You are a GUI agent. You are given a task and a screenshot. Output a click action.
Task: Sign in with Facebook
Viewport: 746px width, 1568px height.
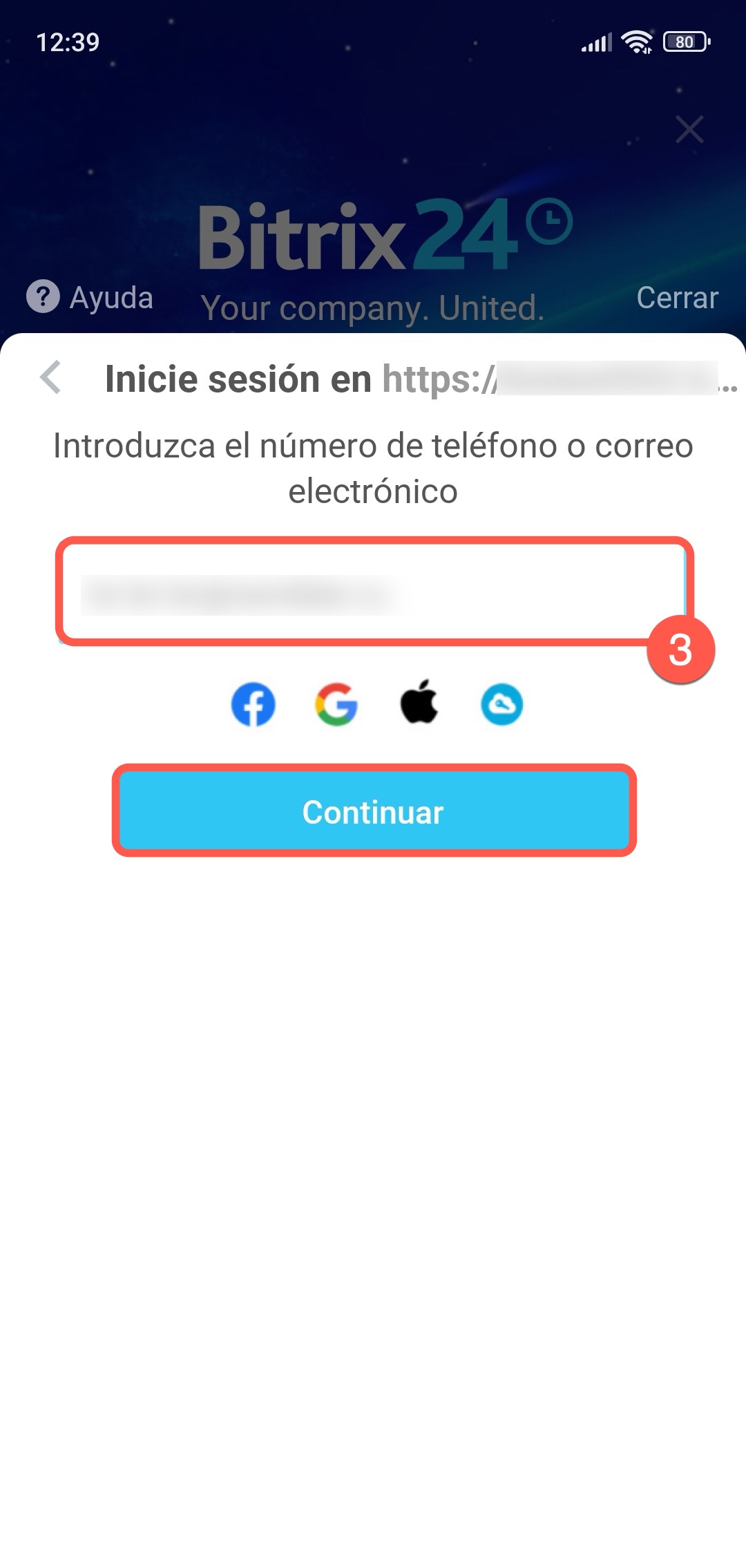tap(253, 704)
